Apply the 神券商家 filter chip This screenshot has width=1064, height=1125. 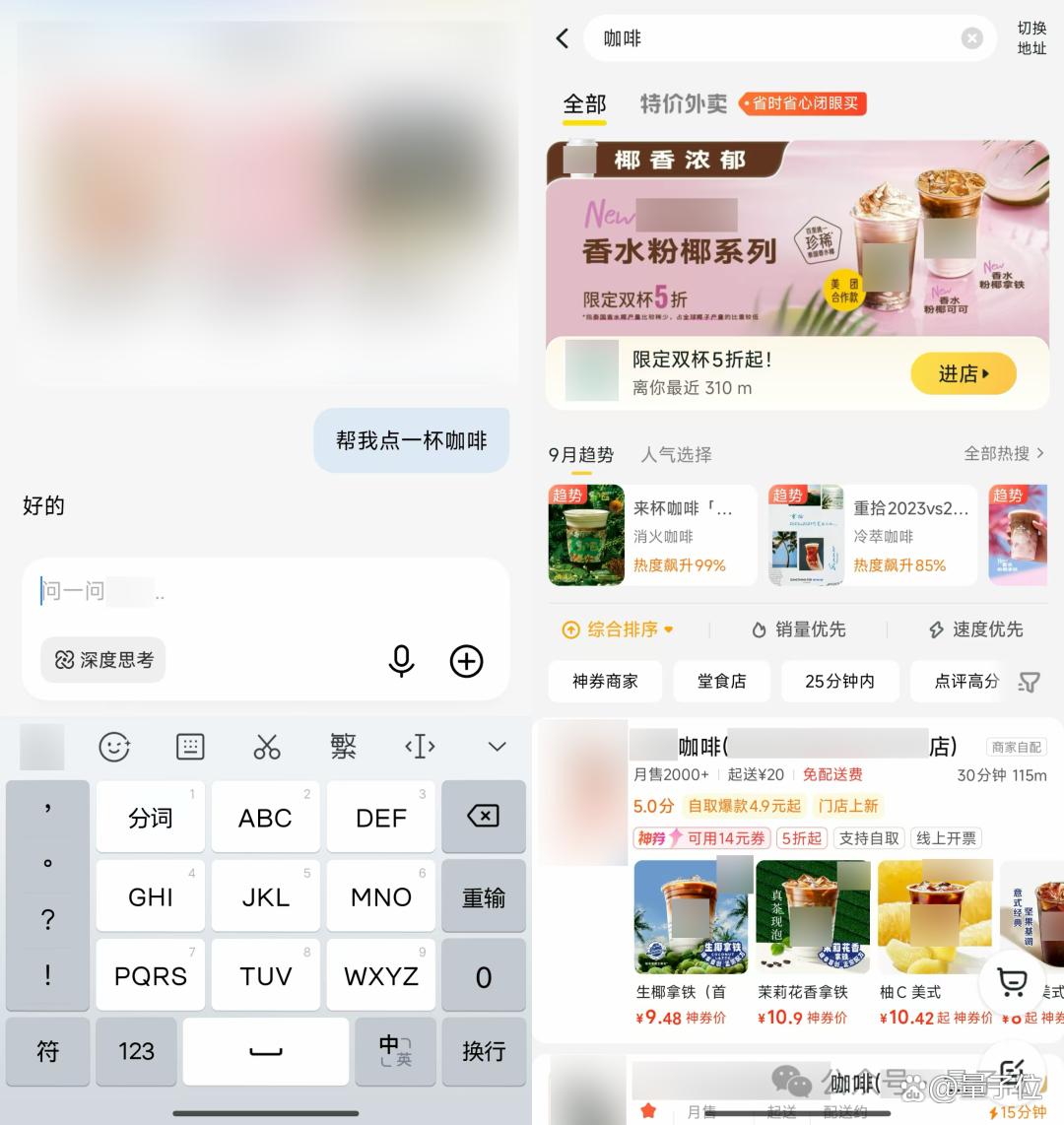tap(605, 681)
